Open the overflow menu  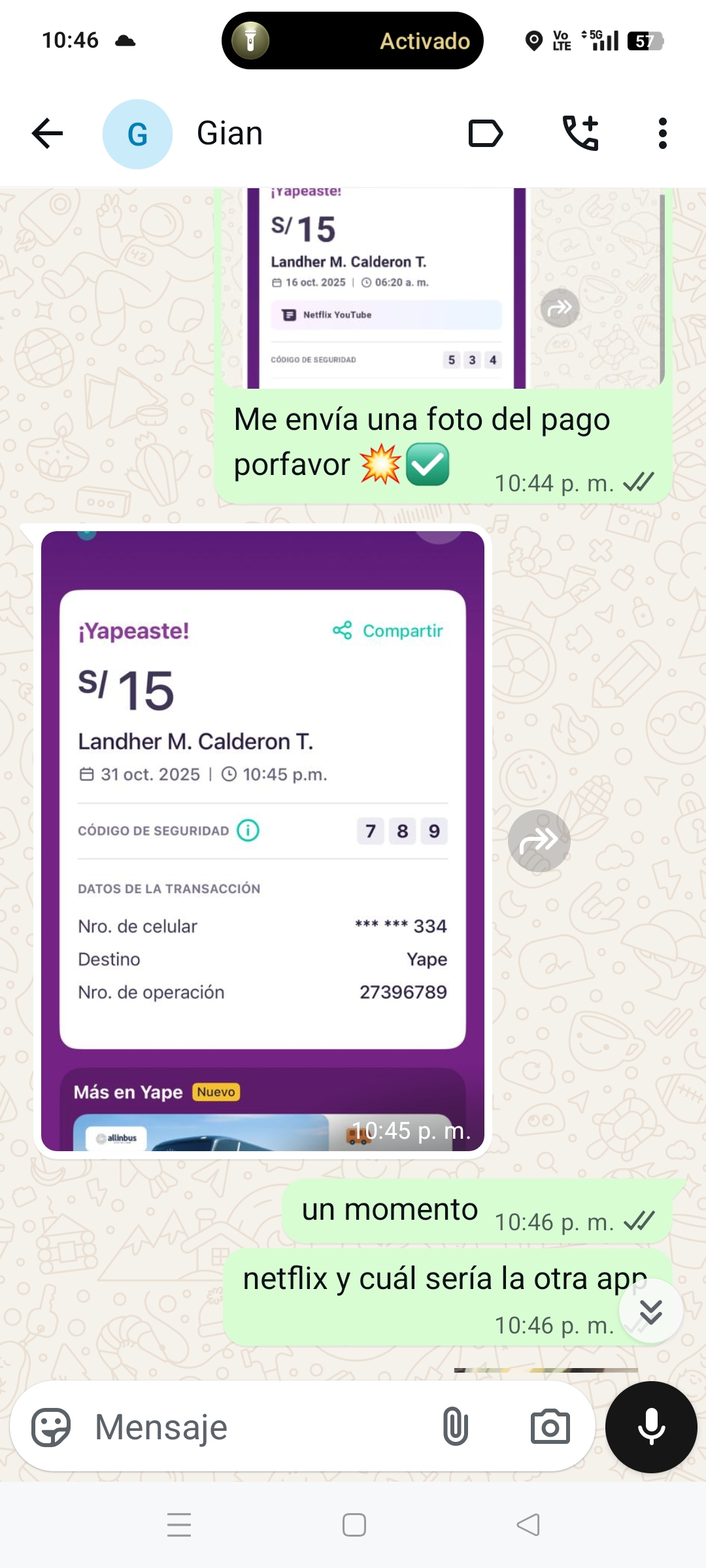point(662,134)
